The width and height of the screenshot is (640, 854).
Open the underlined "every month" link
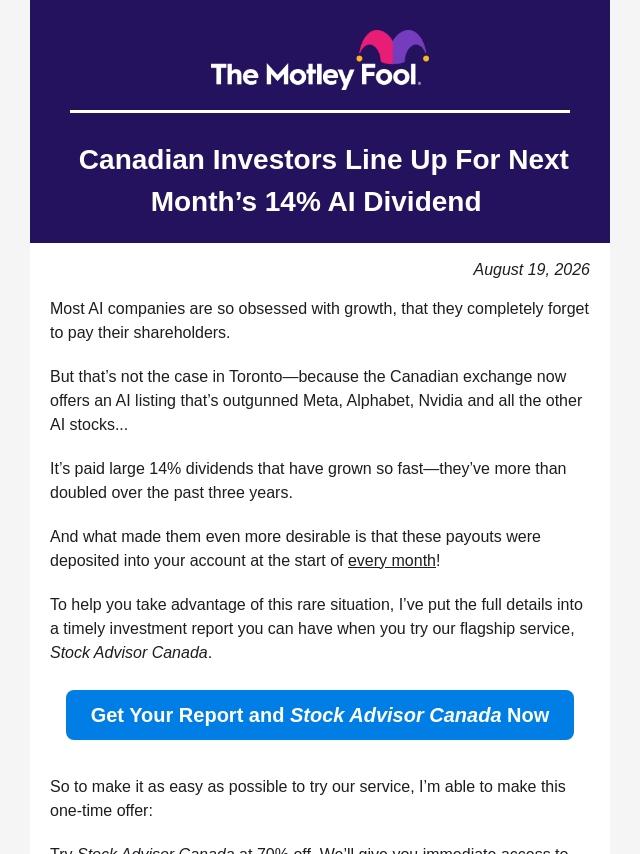392,560
